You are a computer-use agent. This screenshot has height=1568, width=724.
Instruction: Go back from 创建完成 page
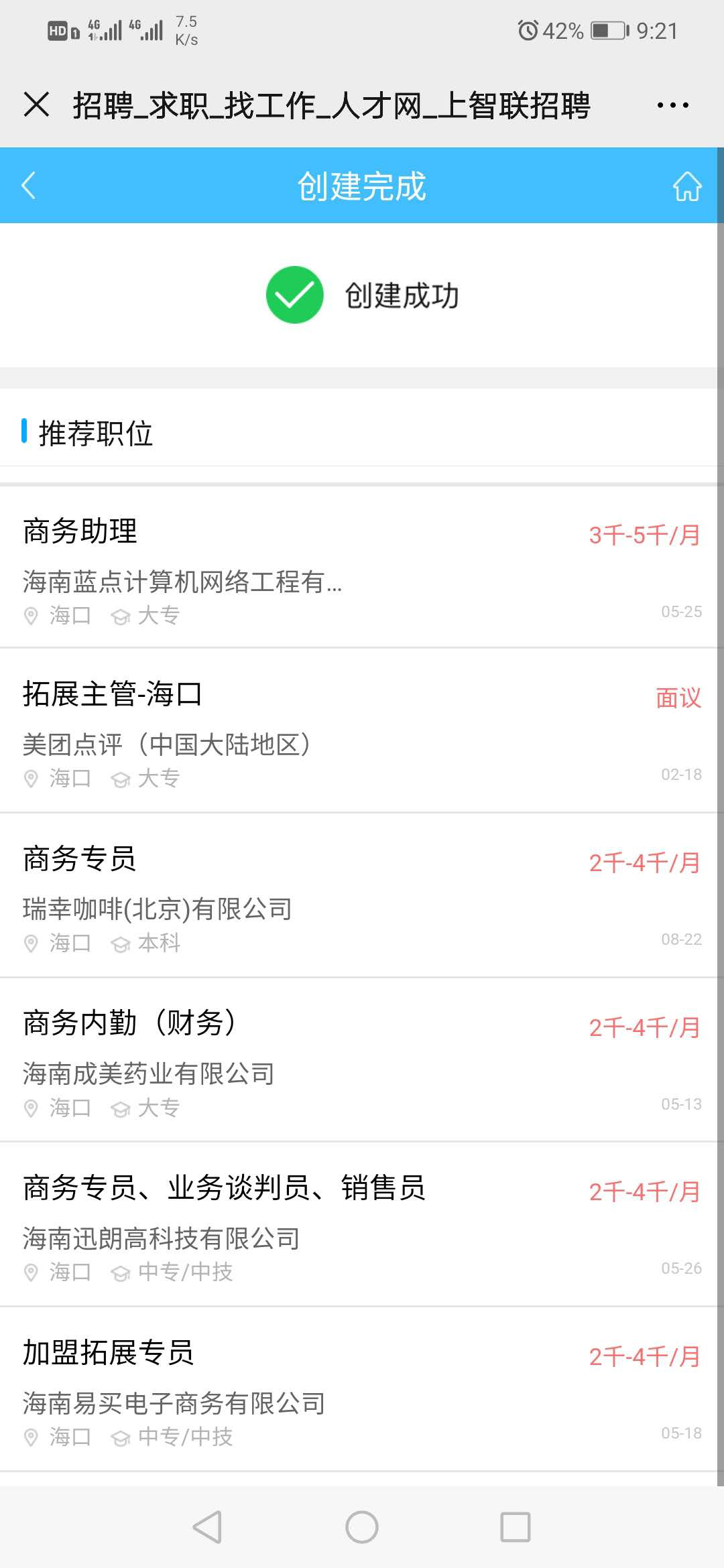point(29,186)
